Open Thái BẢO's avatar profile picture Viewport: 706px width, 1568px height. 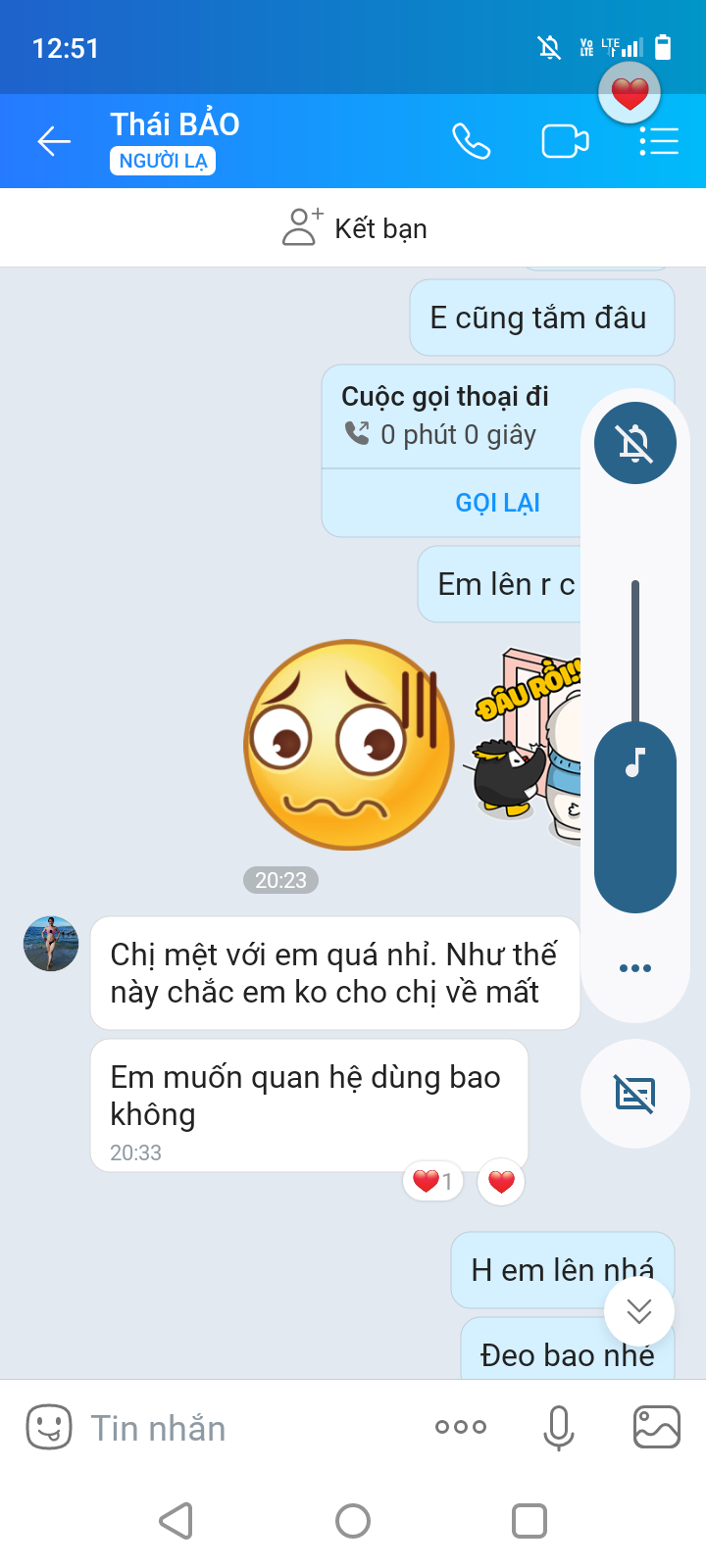click(51, 944)
